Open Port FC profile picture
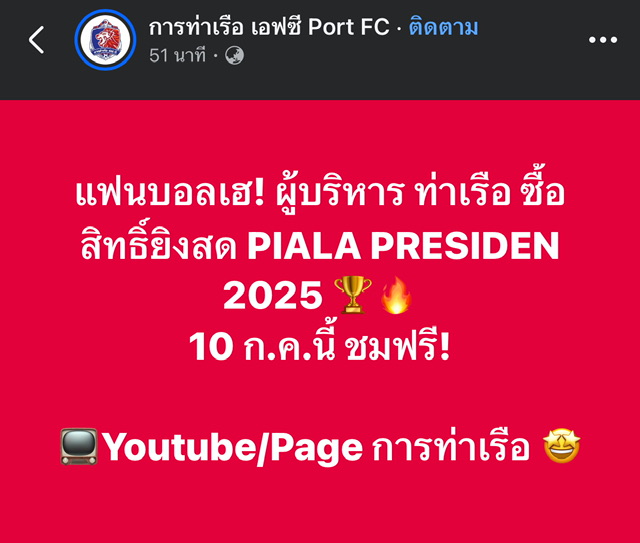 point(105,40)
